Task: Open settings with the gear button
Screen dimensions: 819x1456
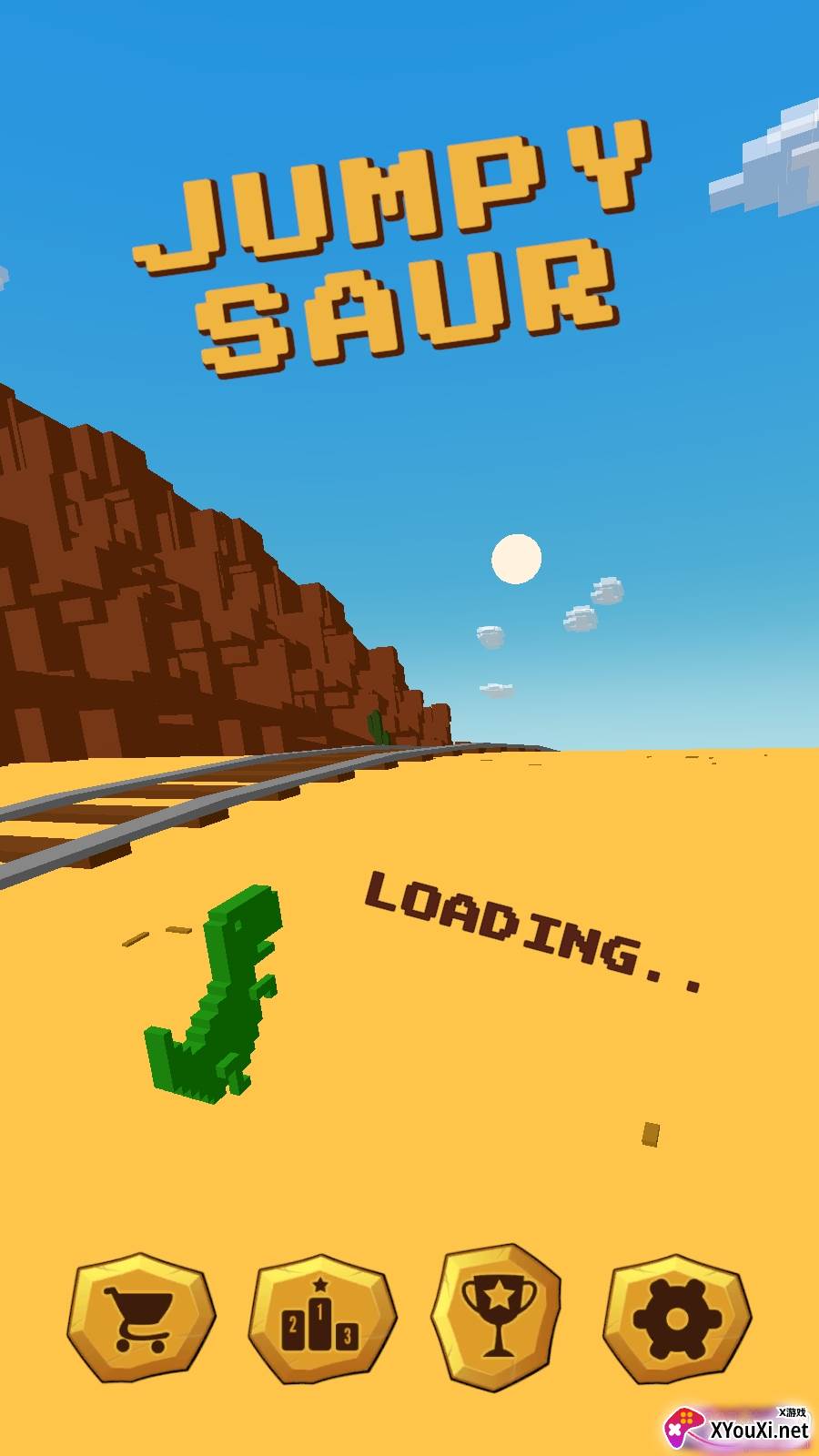Action: tap(677, 1318)
